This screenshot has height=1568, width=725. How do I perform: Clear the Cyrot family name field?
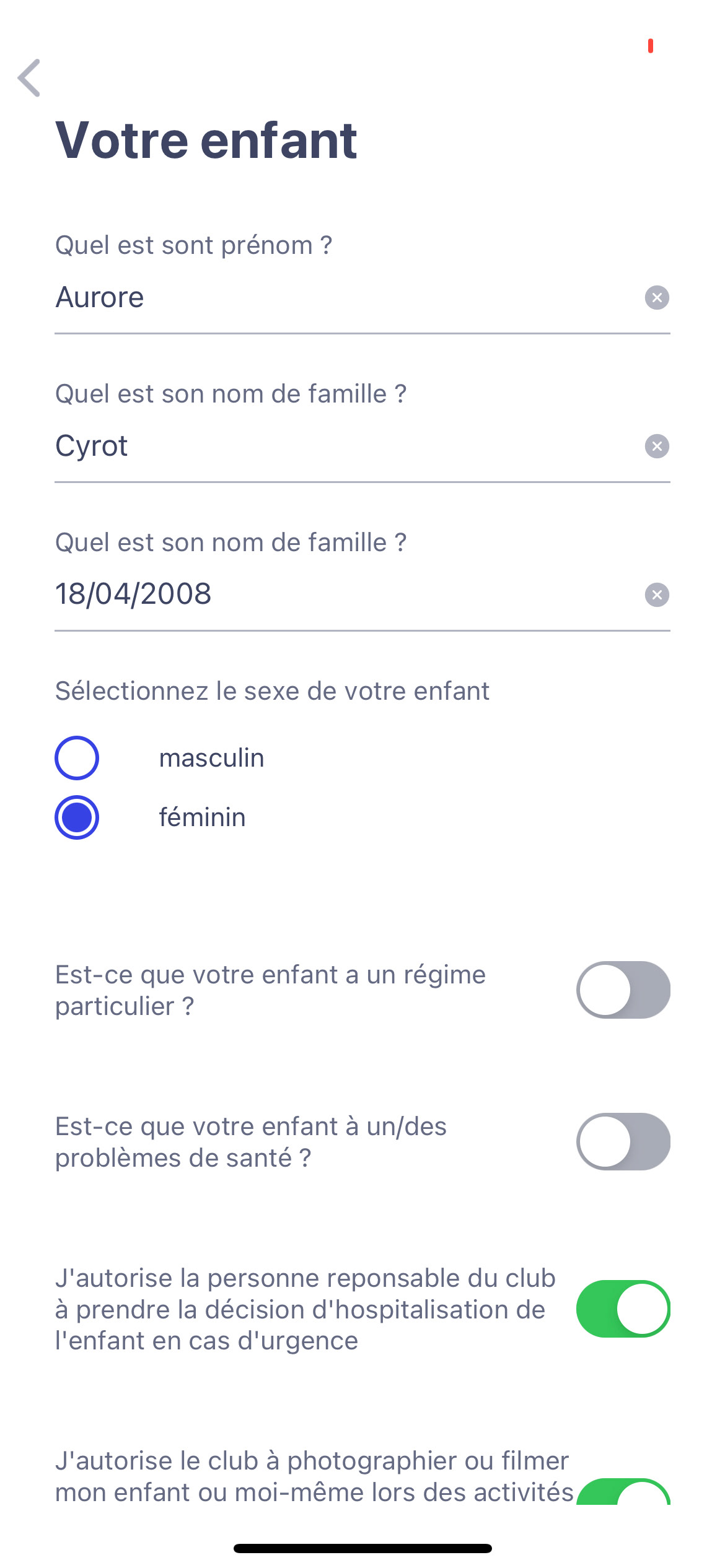[657, 446]
